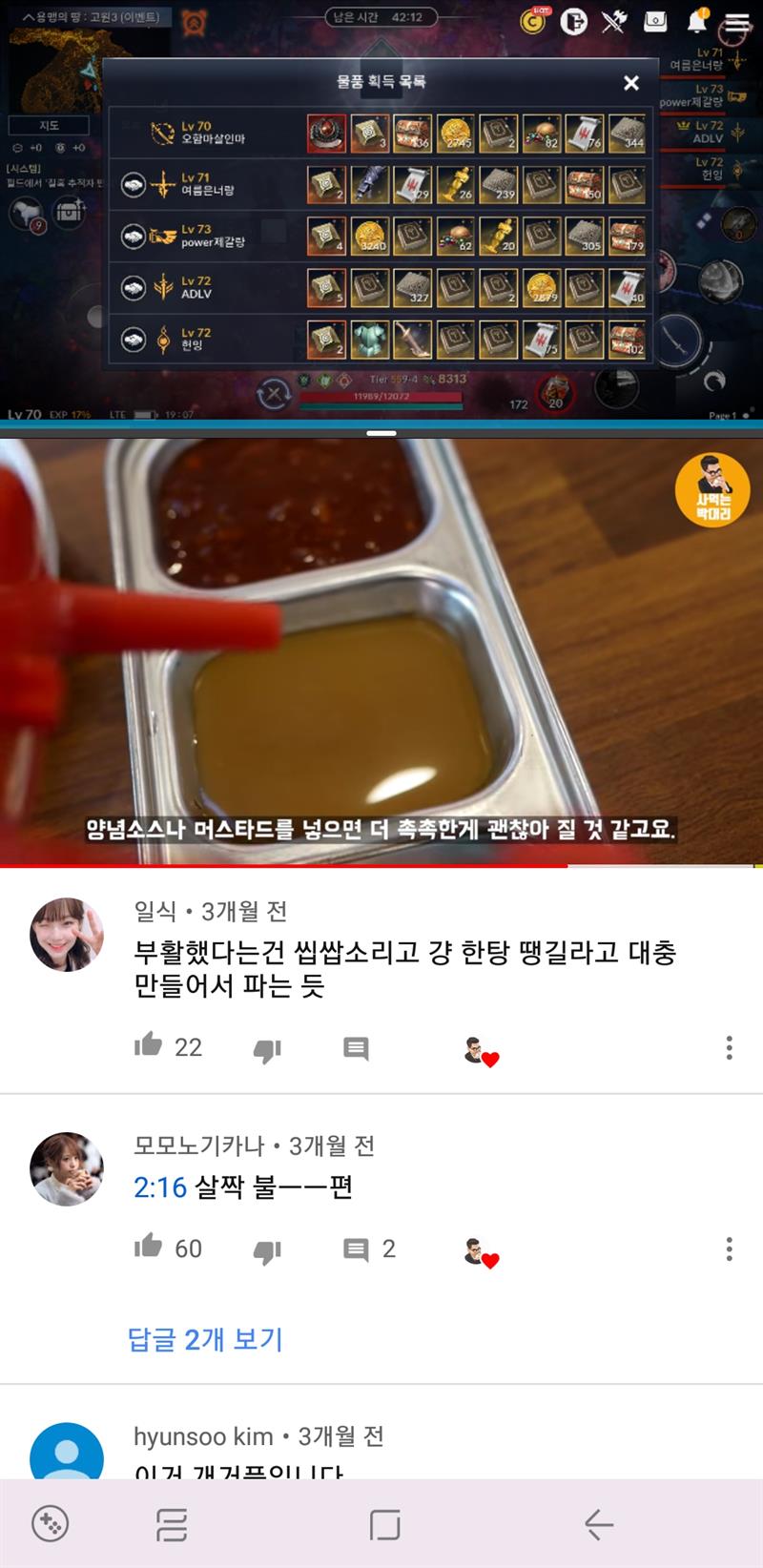Like the comment by 모모노기카나

tap(149, 1247)
